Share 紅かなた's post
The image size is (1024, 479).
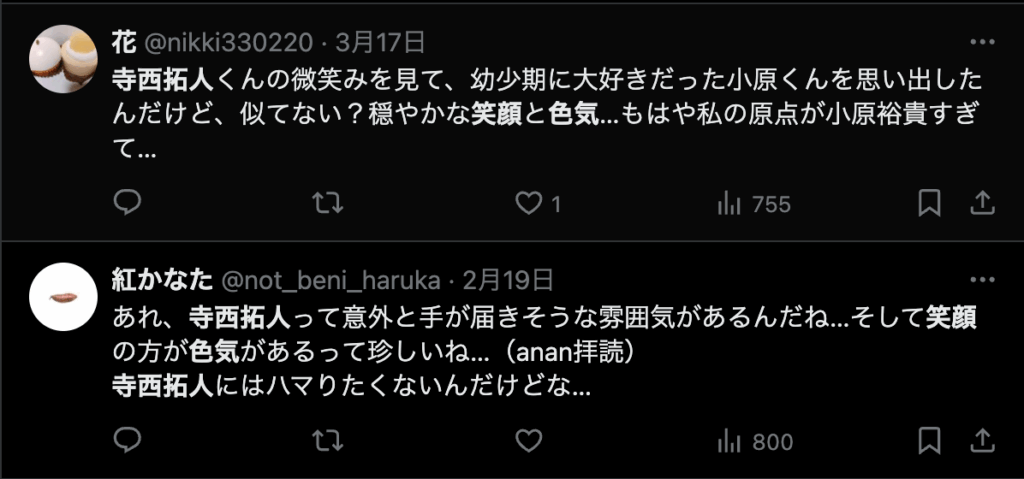click(x=983, y=441)
